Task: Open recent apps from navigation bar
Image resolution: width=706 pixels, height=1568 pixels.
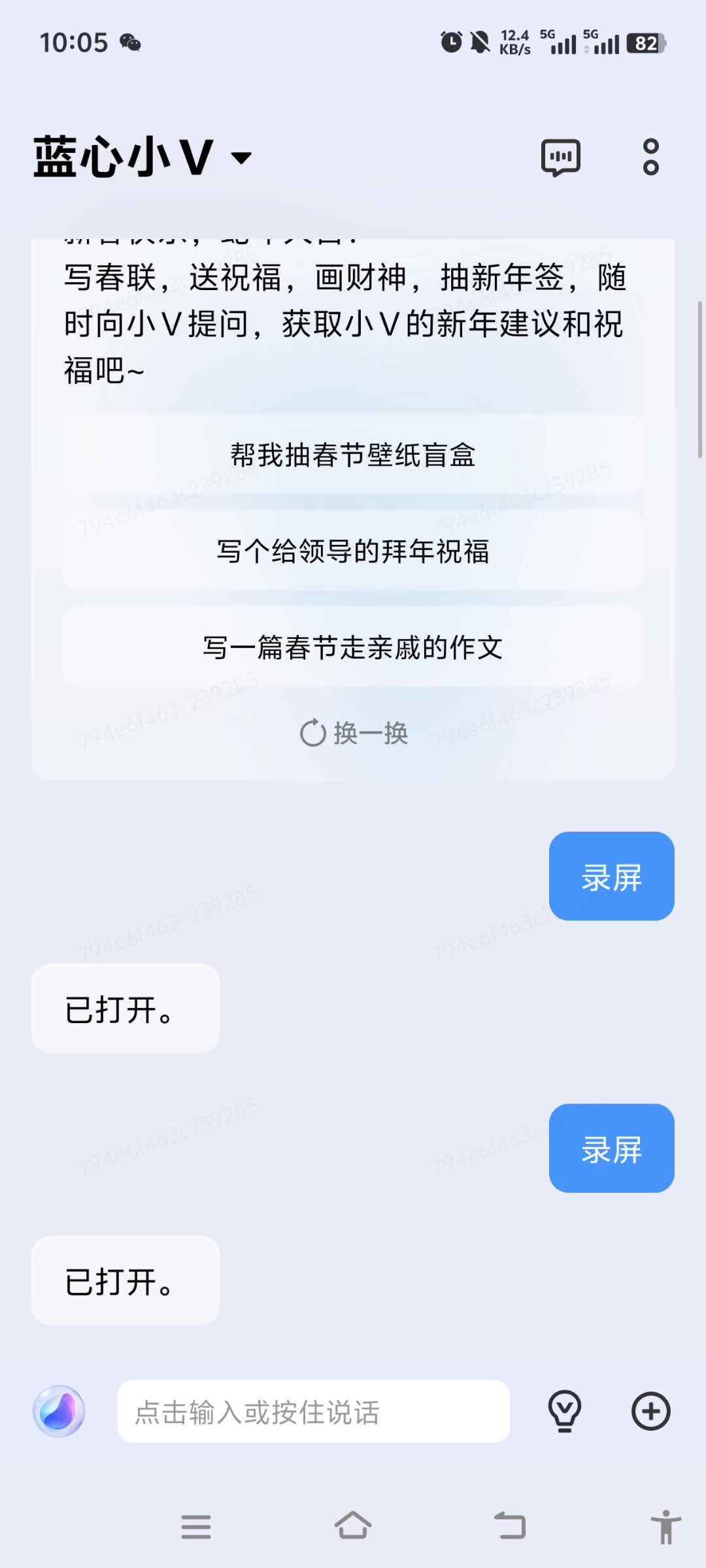Action: (196, 1527)
